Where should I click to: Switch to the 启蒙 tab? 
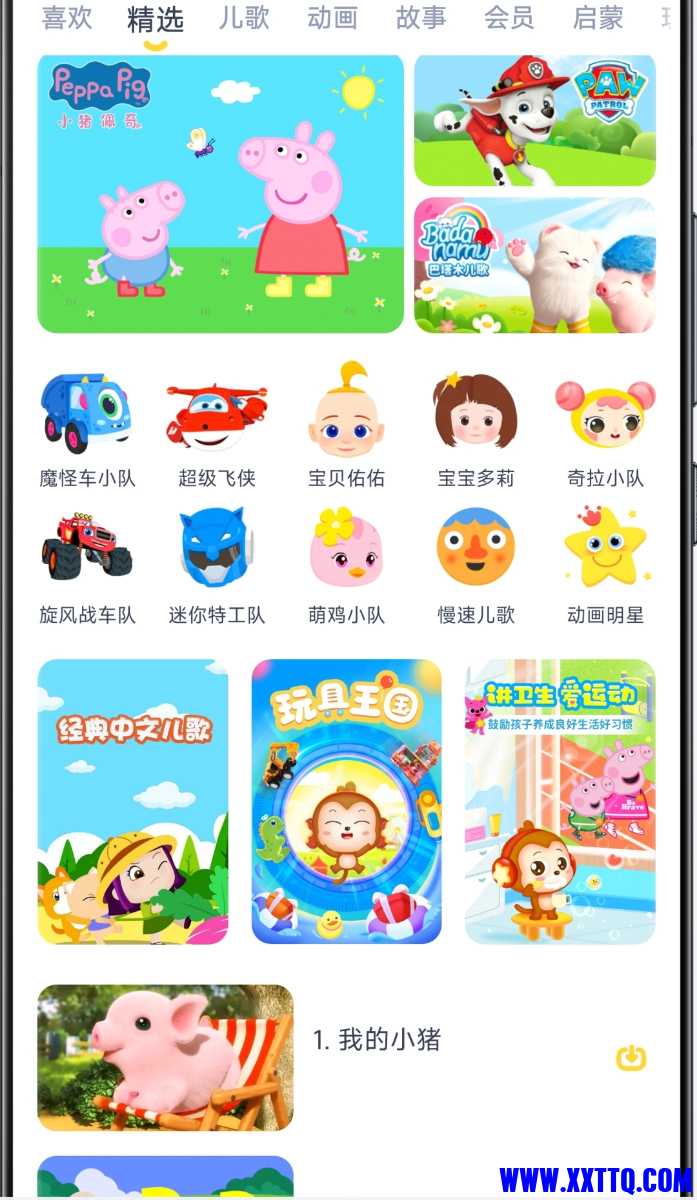pos(598,18)
